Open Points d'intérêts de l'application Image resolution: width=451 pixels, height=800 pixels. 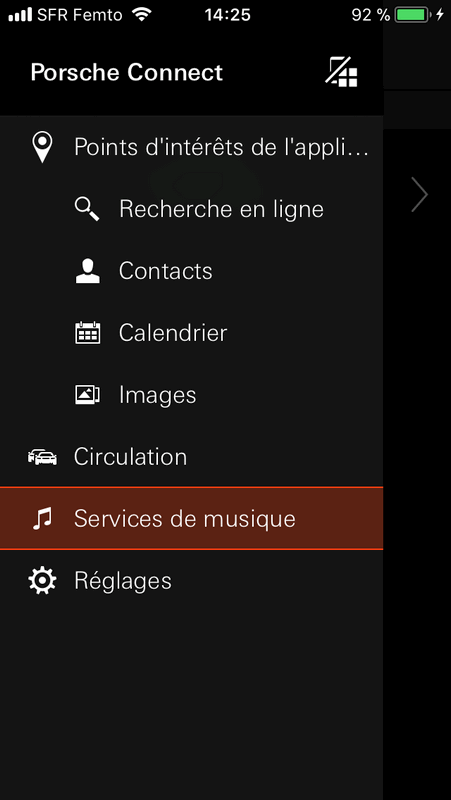[x=191, y=147]
